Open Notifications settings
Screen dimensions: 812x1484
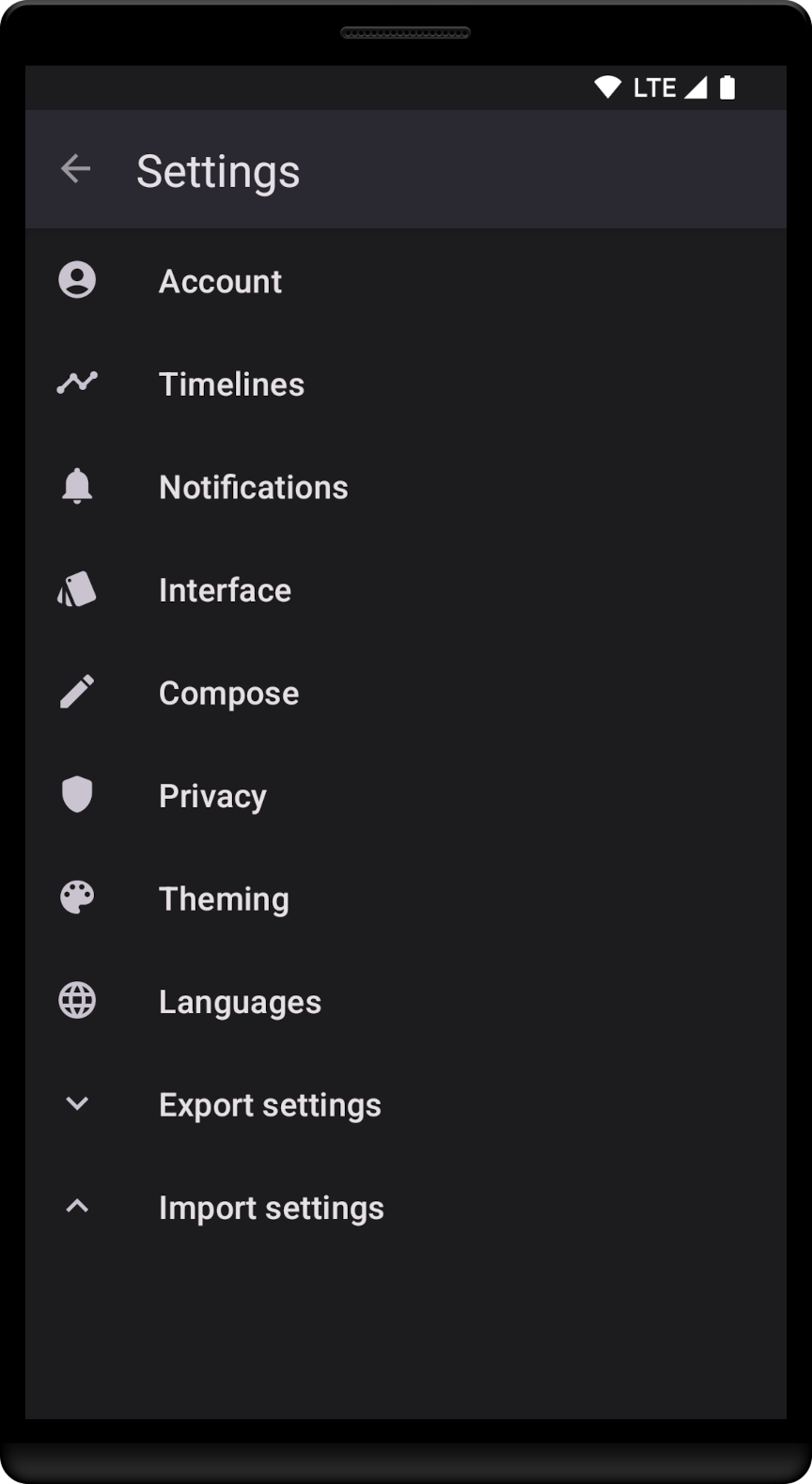[x=253, y=487]
